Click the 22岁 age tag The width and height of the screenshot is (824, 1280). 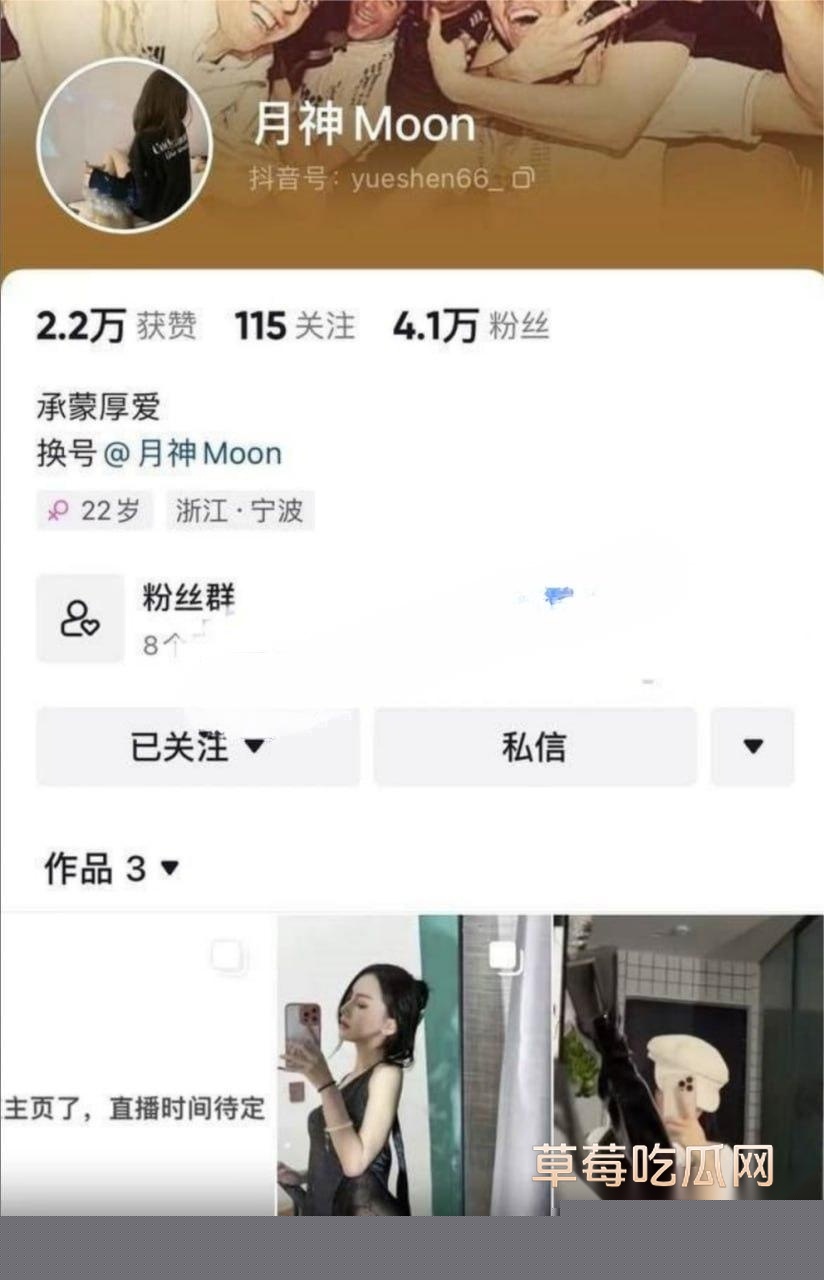(x=94, y=511)
